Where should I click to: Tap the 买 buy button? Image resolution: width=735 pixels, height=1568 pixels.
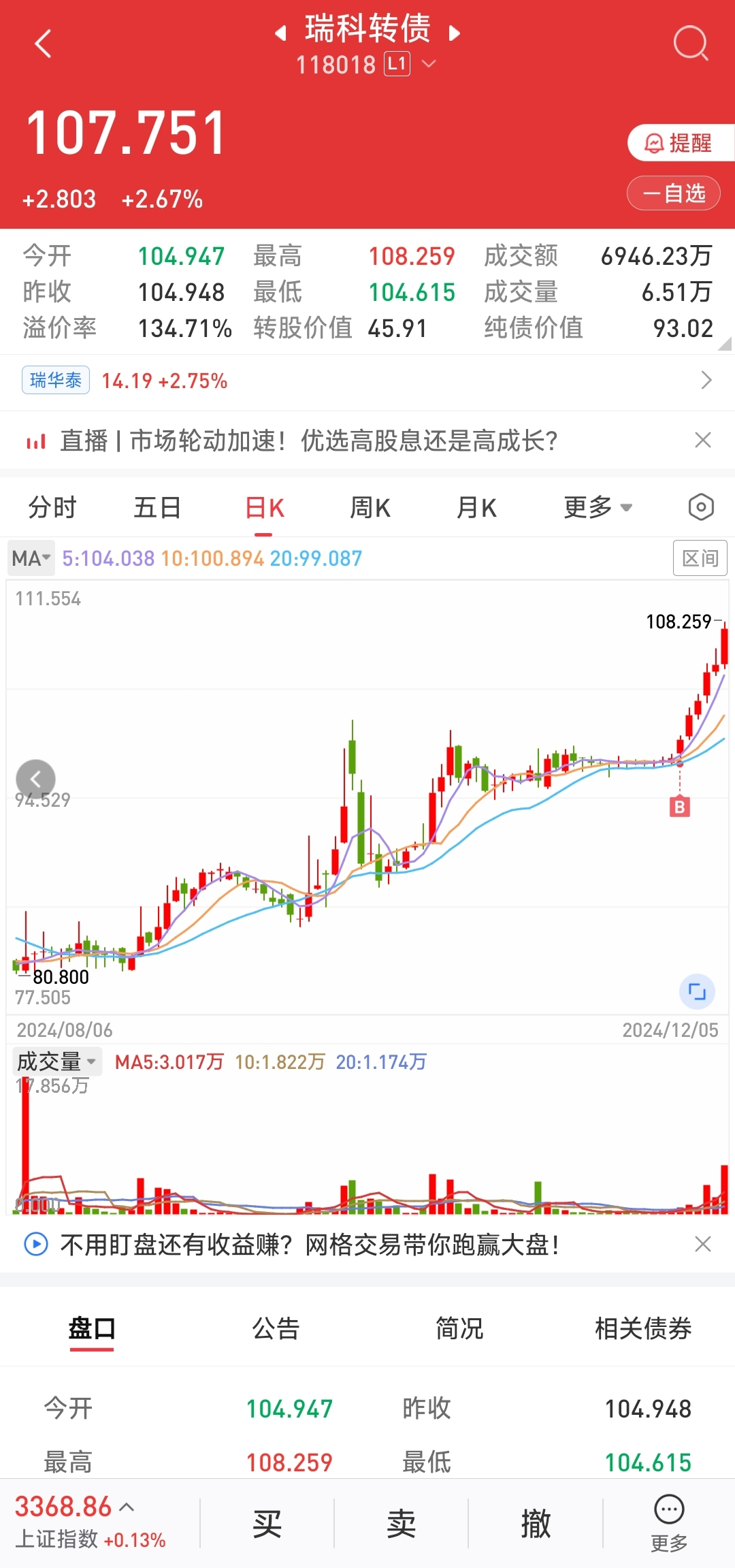(x=267, y=1523)
